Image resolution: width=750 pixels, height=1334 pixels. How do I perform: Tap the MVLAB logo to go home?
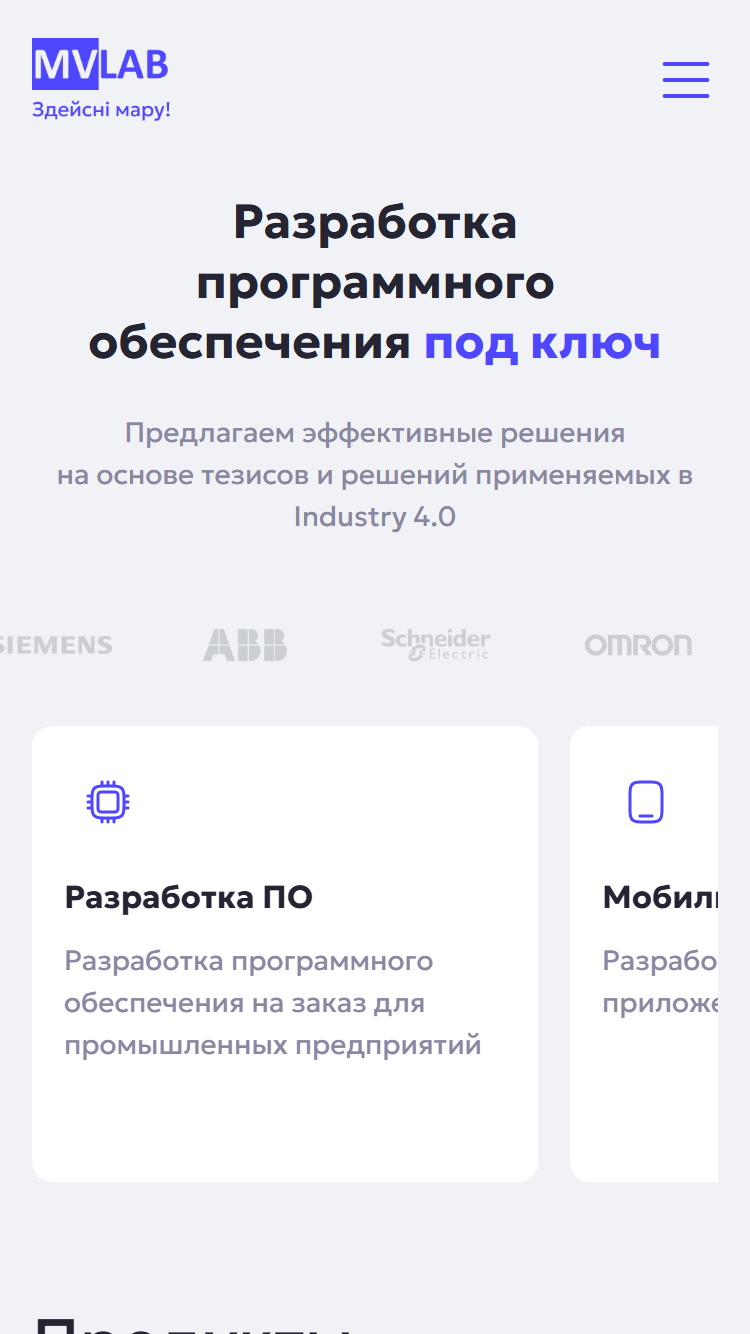click(101, 79)
